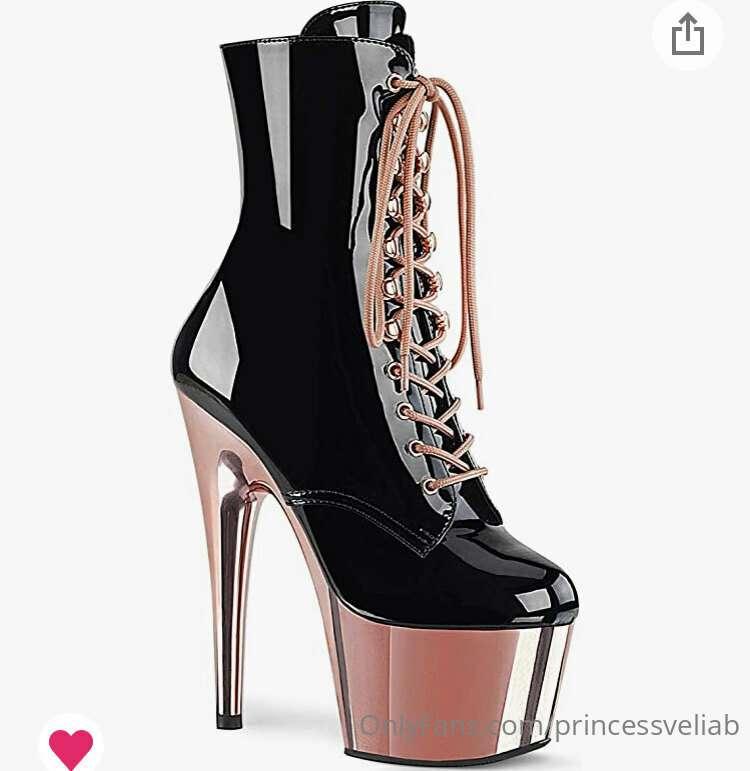Screen dimensions: 750x771
Task: Share this boot product
Action: click(x=687, y=35)
